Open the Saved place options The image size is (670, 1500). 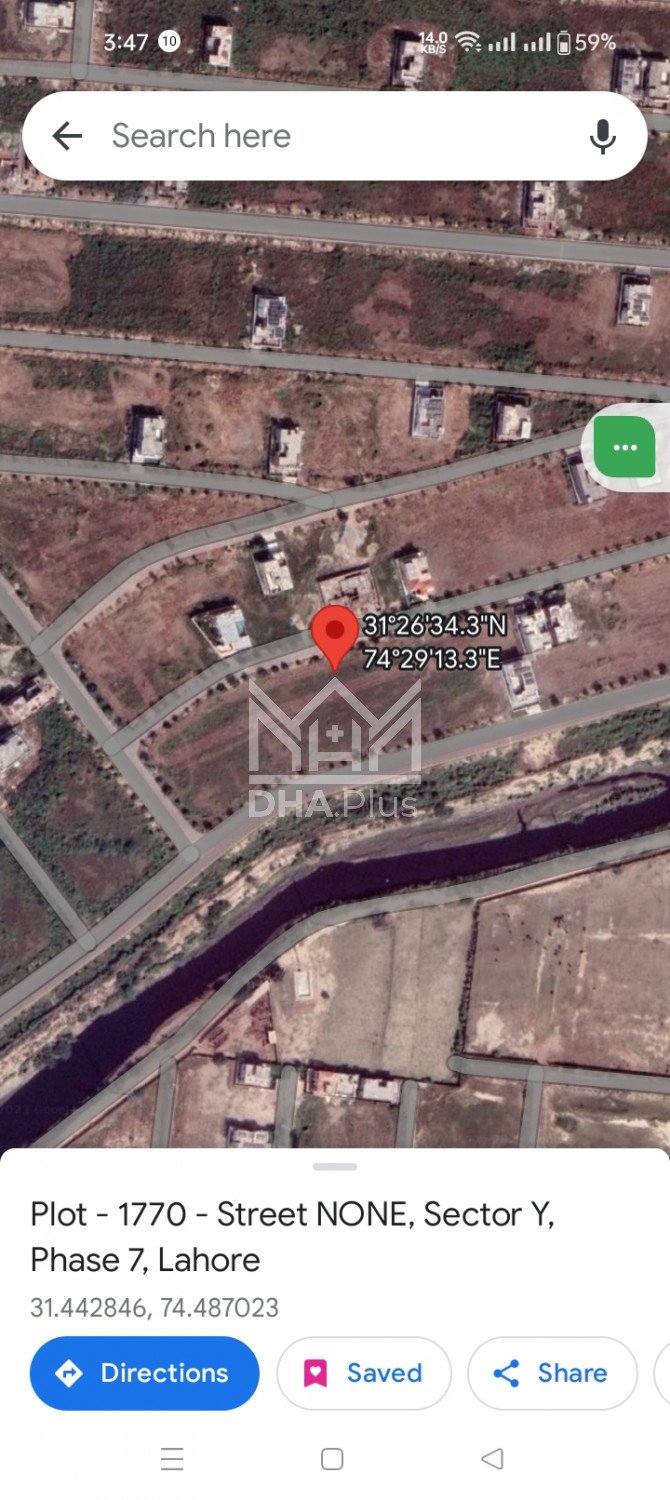pyautogui.click(x=363, y=1373)
